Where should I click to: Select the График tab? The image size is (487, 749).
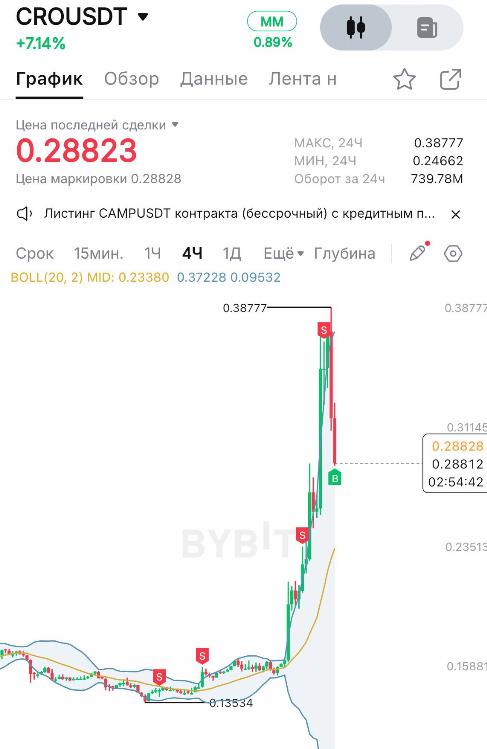coord(49,79)
